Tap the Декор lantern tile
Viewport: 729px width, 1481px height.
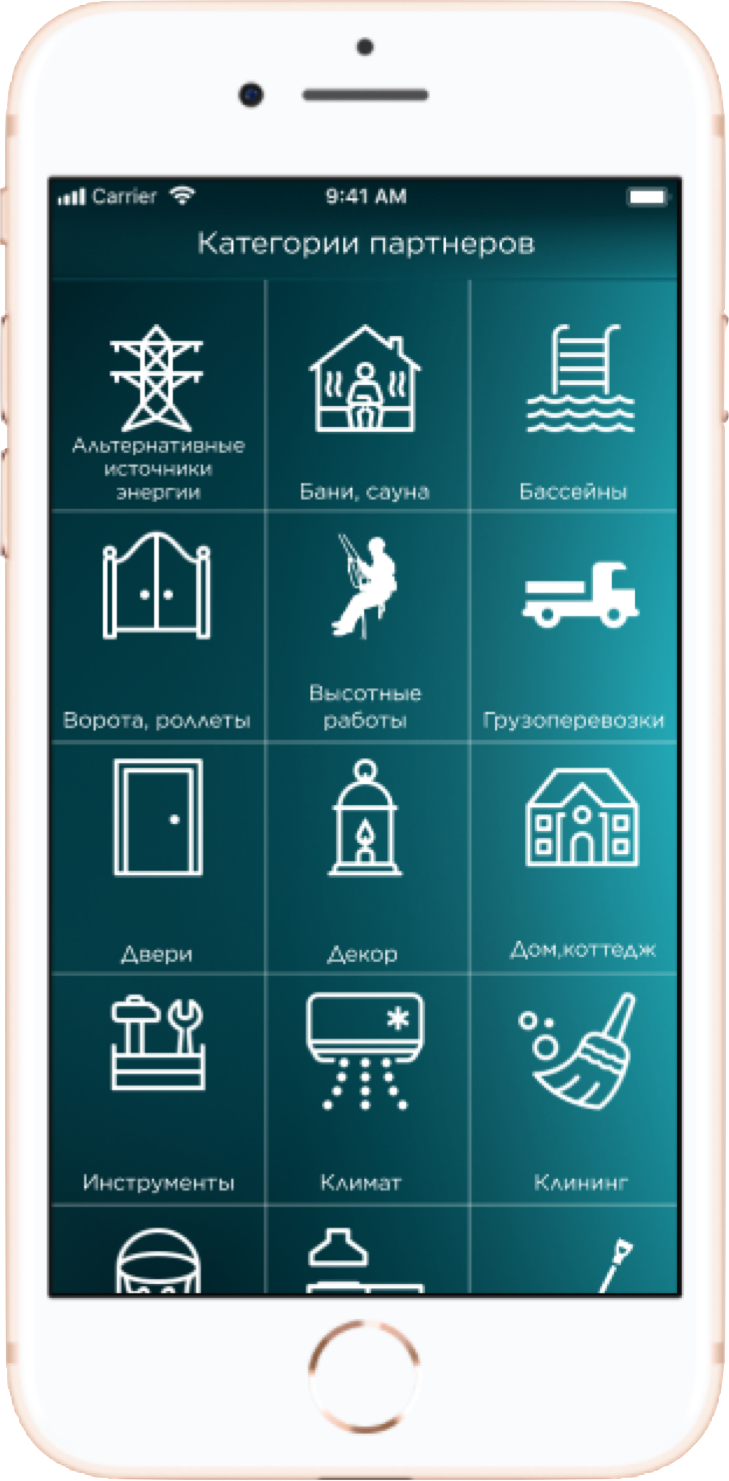[x=365, y=860]
